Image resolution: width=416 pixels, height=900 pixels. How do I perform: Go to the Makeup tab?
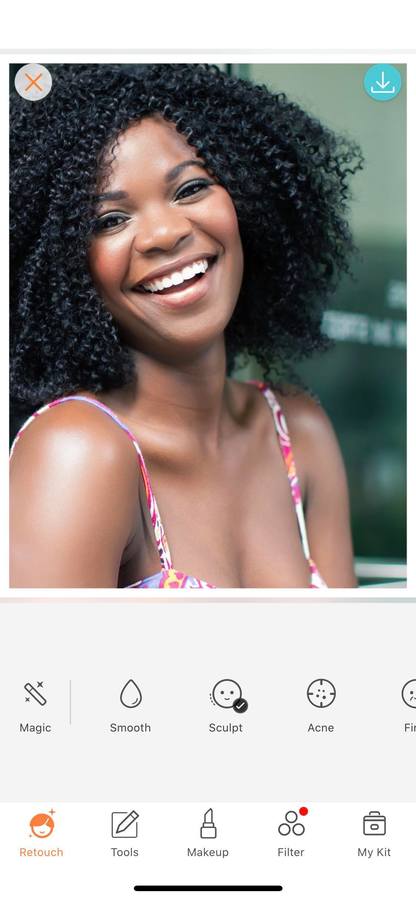tap(208, 833)
